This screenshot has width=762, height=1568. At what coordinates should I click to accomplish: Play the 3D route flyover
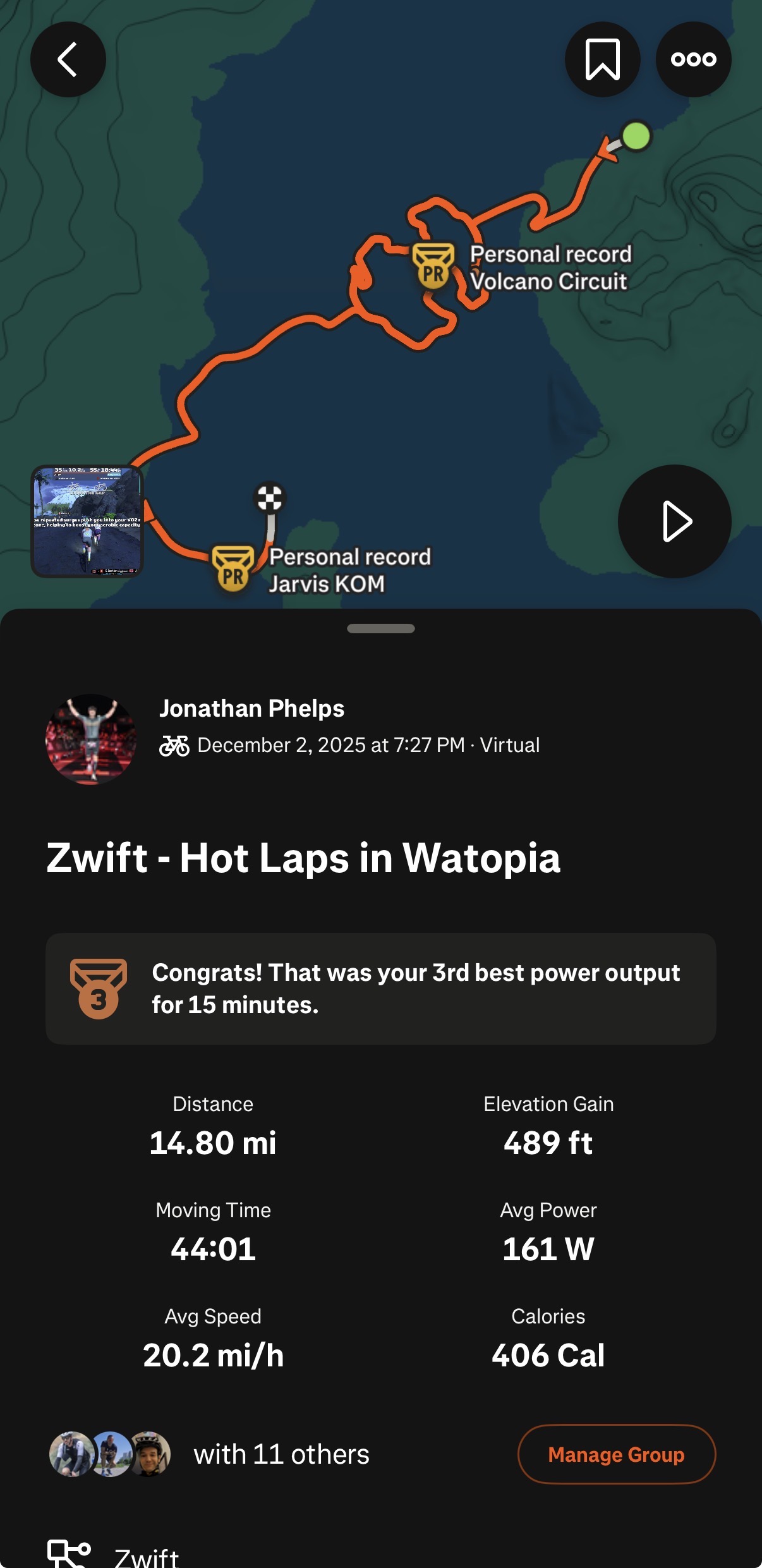(x=674, y=521)
